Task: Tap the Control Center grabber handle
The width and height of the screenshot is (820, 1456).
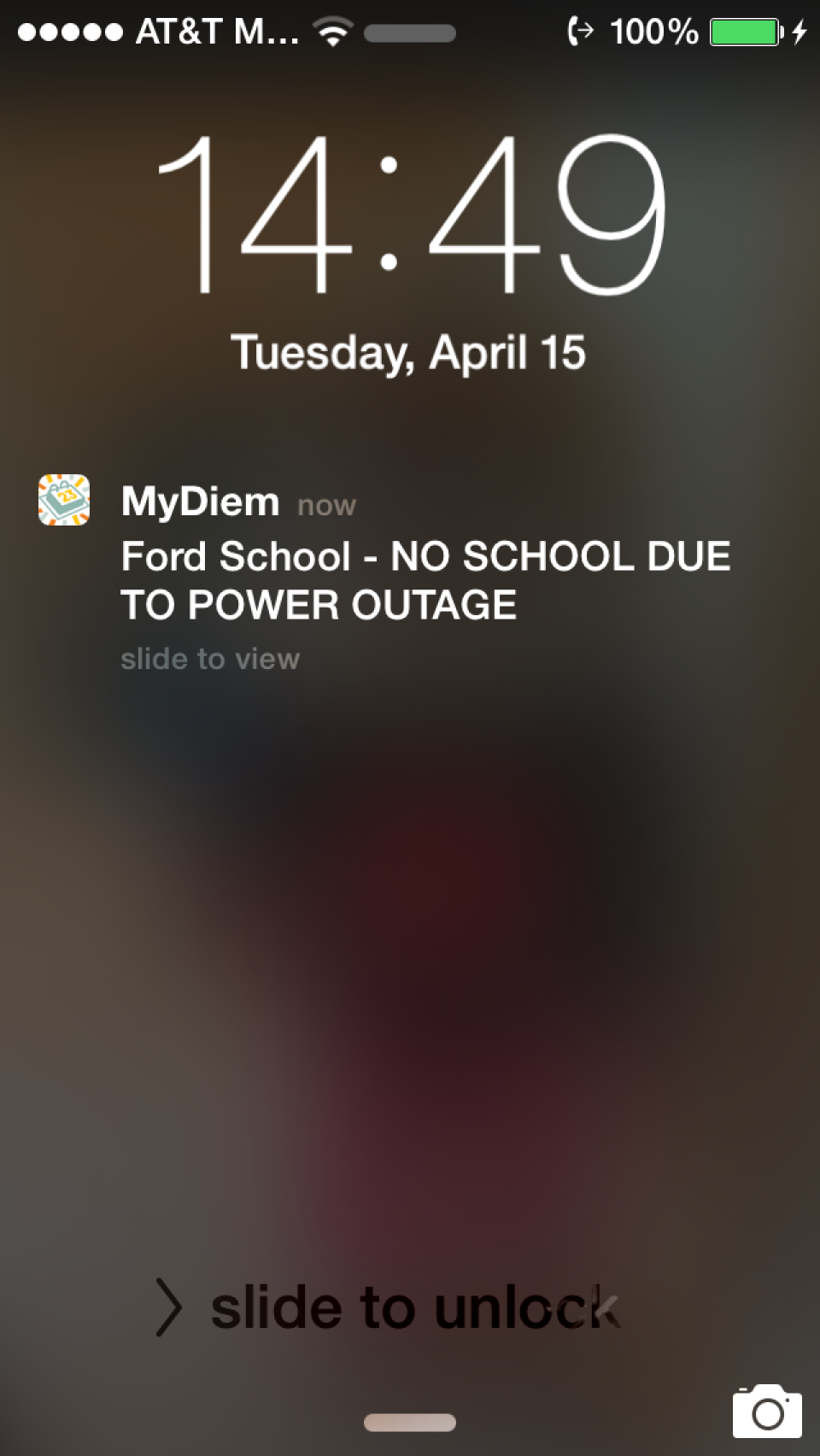Action: pyautogui.click(x=409, y=1423)
